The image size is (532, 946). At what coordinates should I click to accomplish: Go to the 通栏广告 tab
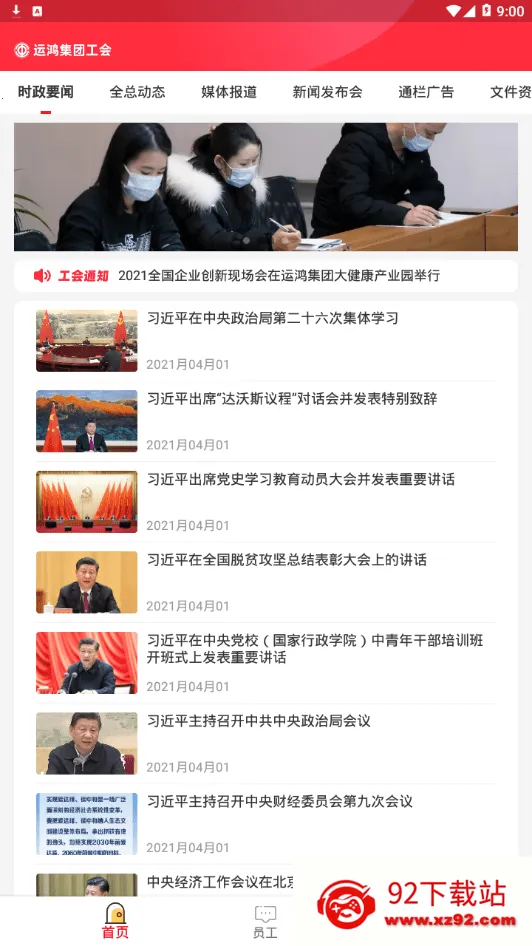coord(426,92)
